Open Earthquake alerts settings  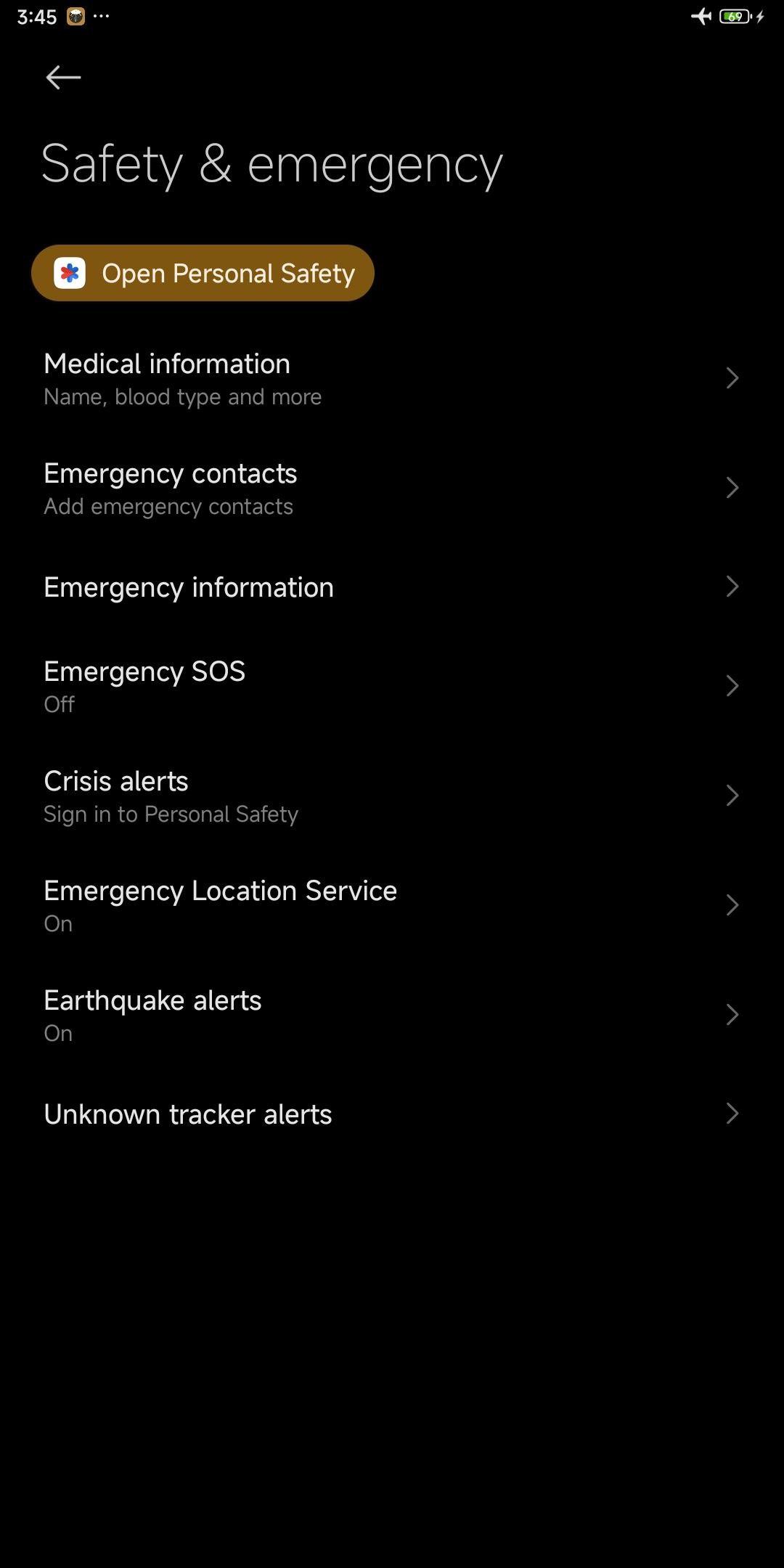pyautogui.click(x=392, y=1016)
